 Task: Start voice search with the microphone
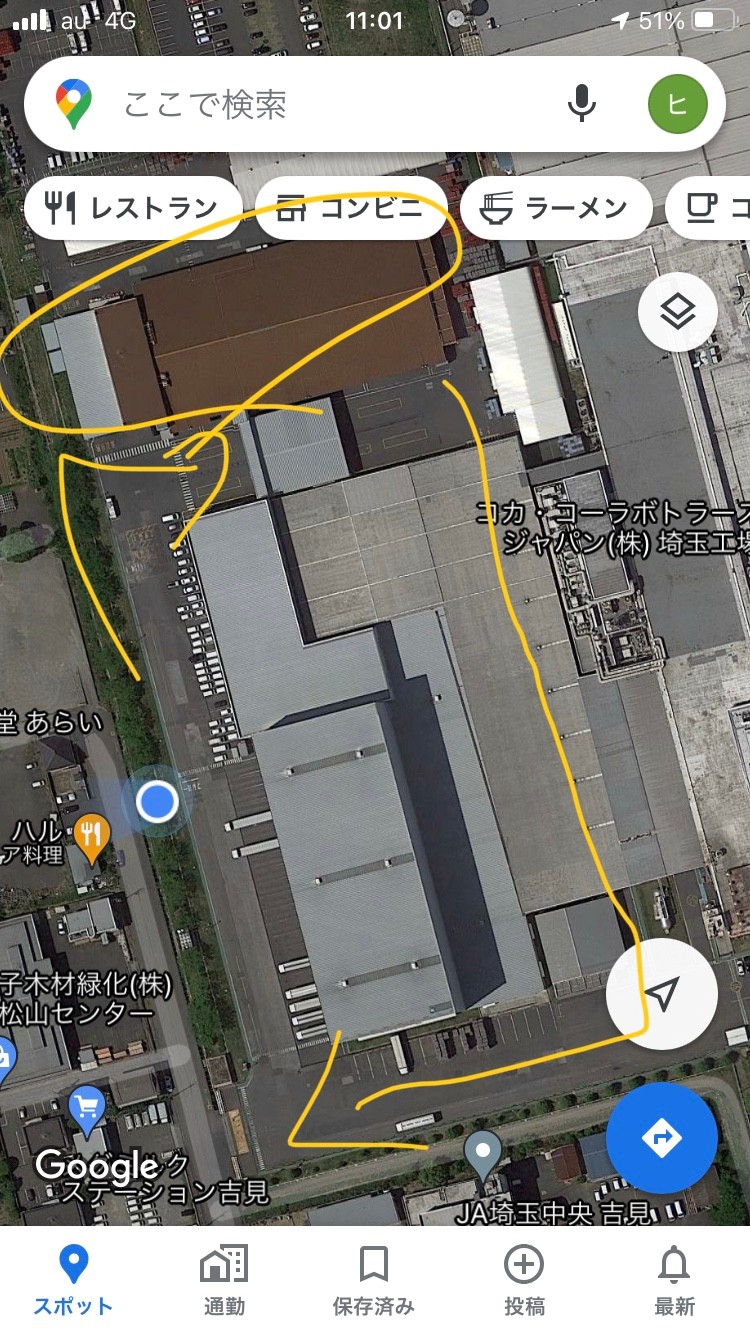pos(581,104)
